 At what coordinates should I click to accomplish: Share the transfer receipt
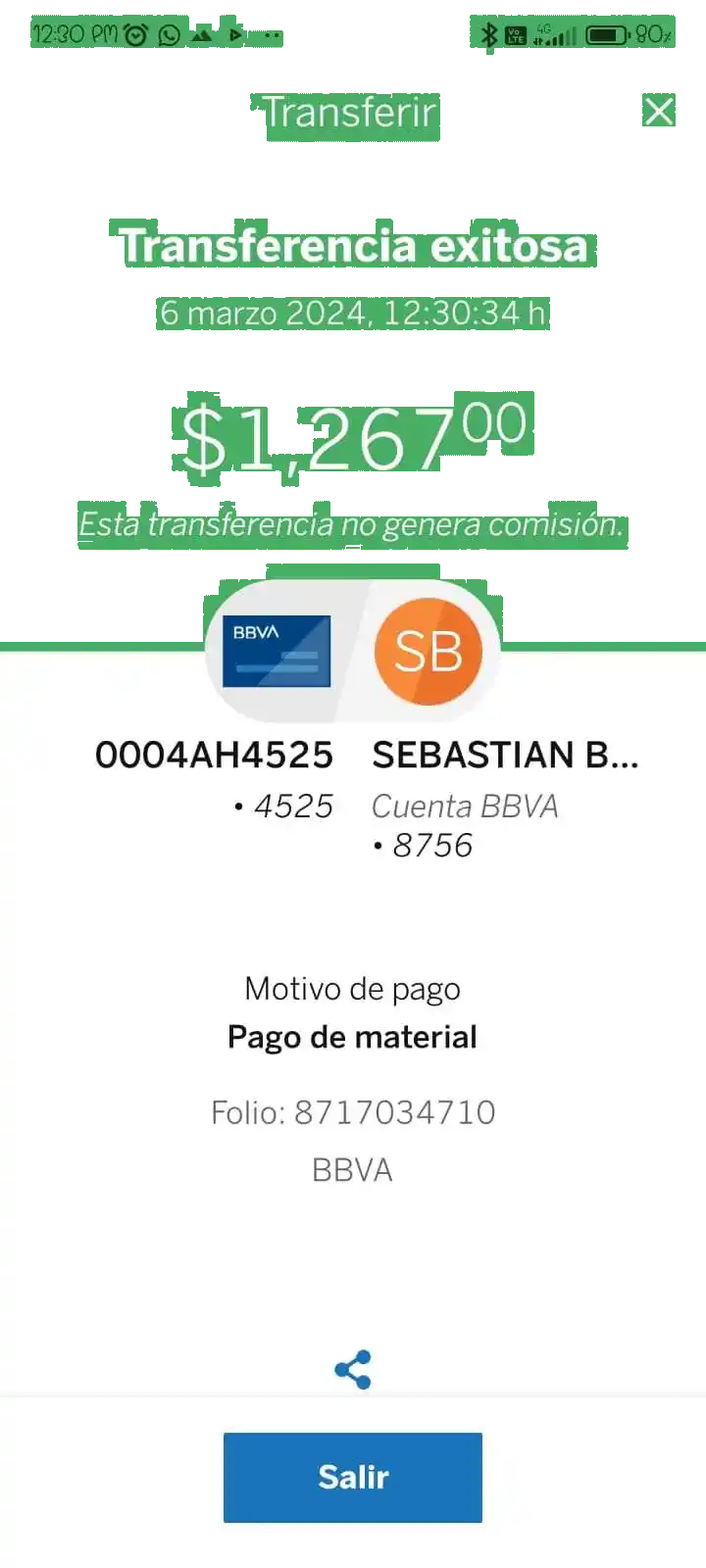point(353,1369)
